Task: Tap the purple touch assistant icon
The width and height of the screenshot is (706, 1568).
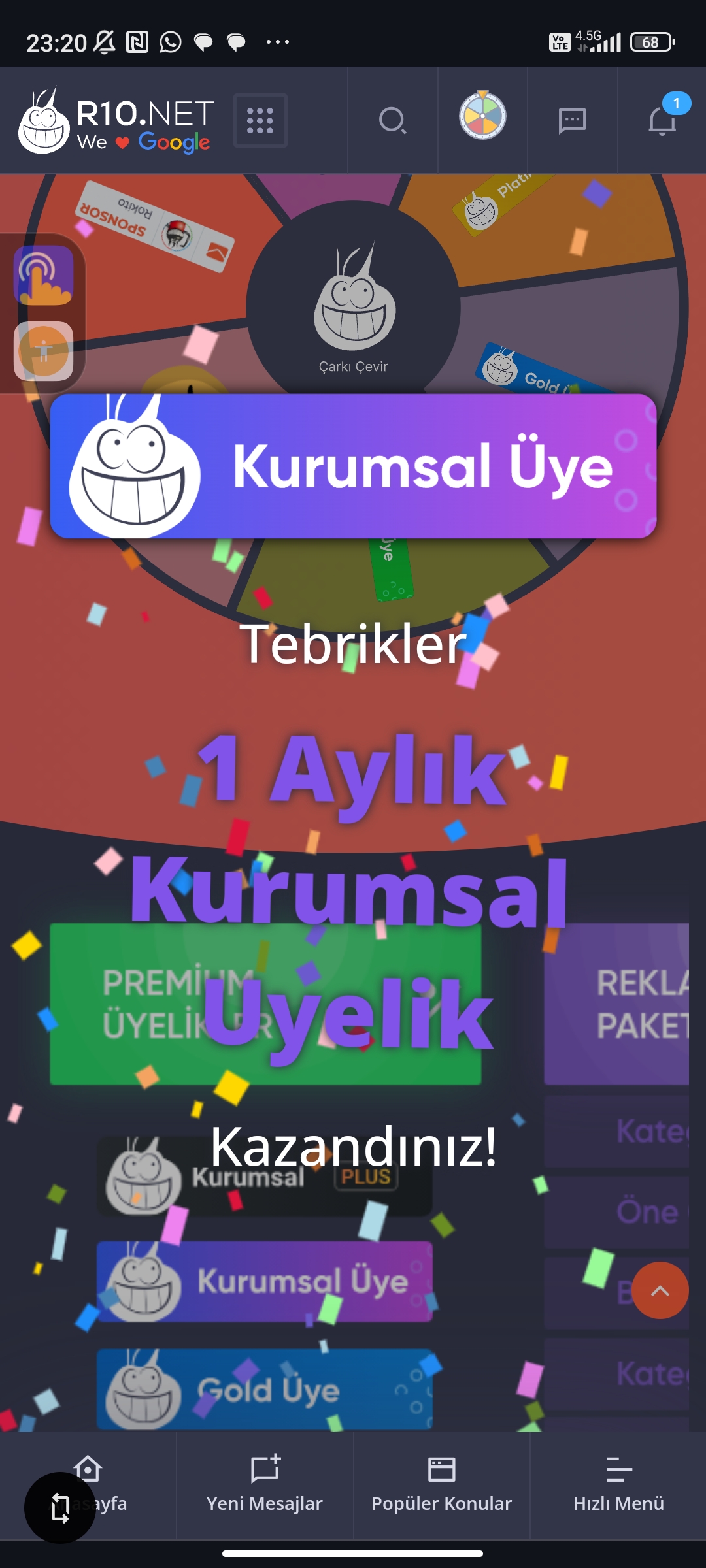Action: [44, 275]
